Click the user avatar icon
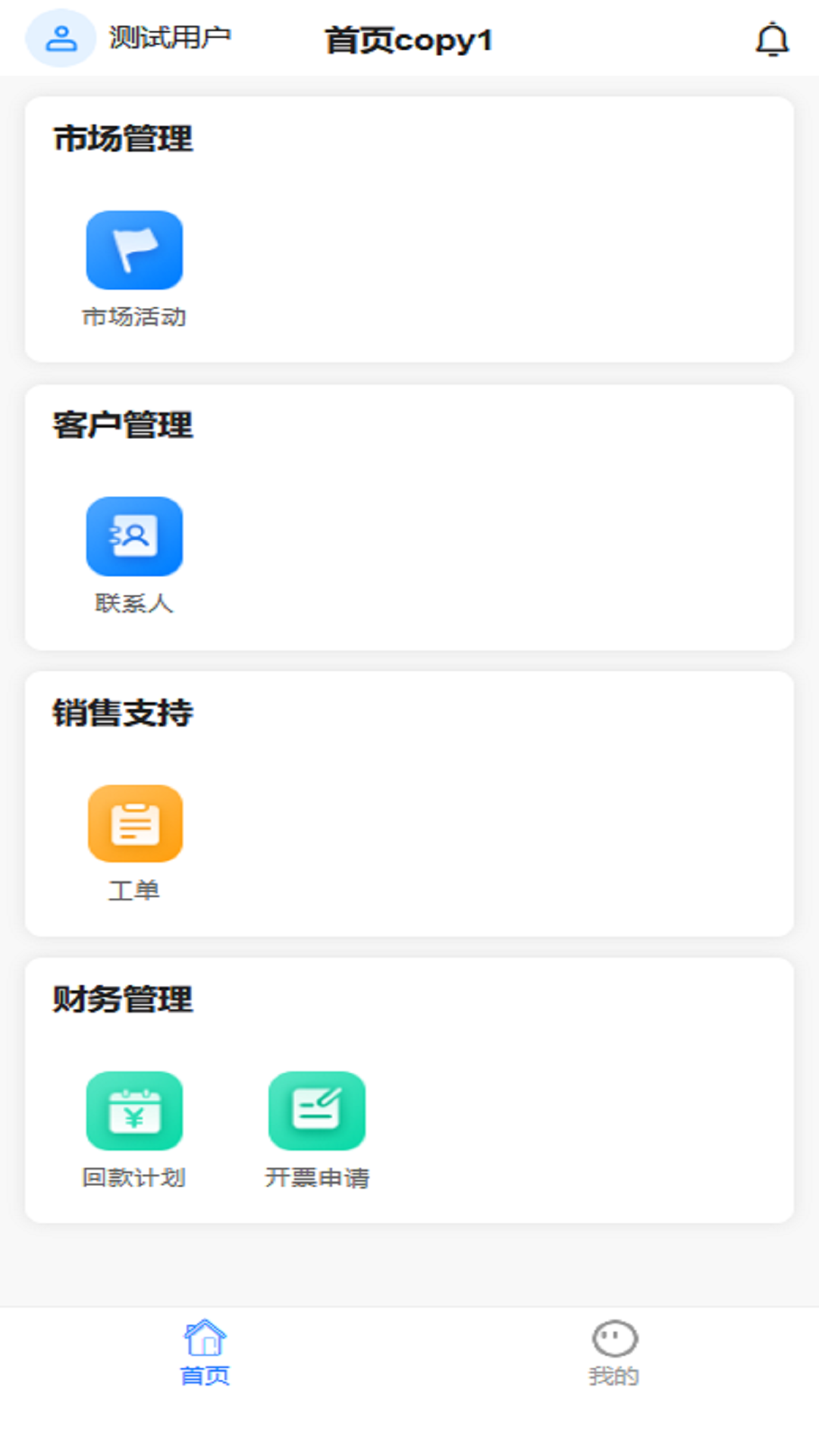Viewport: 819px width, 1456px height. pyautogui.click(x=61, y=36)
